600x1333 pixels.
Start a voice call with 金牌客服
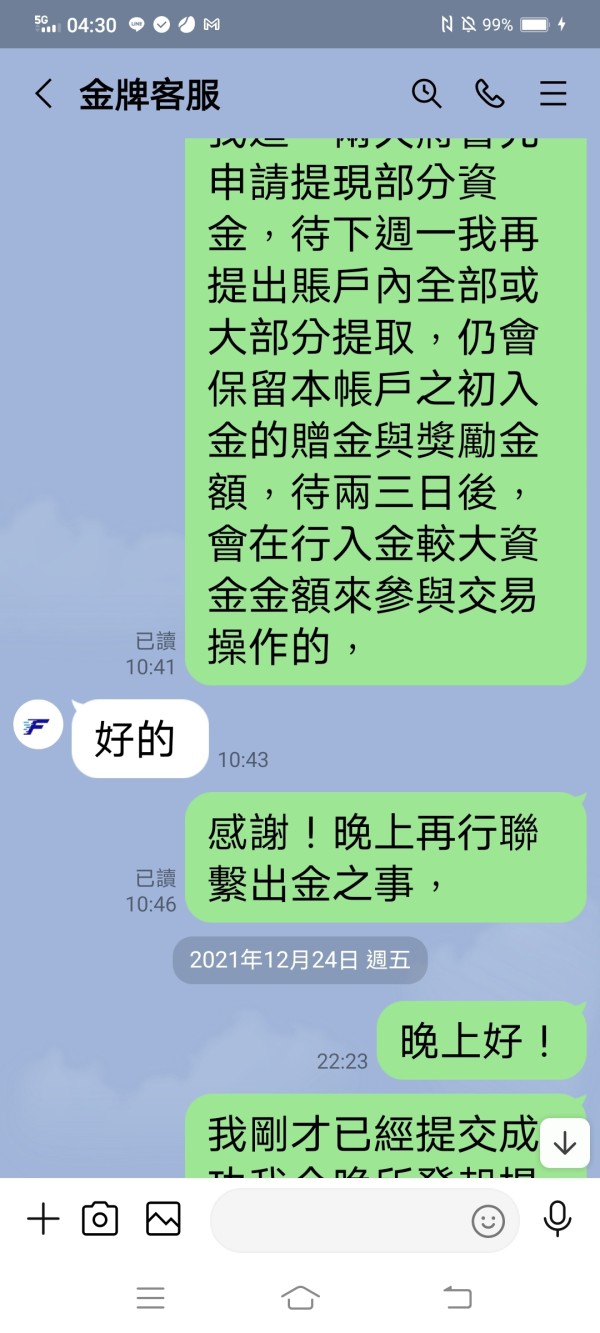pyautogui.click(x=489, y=94)
